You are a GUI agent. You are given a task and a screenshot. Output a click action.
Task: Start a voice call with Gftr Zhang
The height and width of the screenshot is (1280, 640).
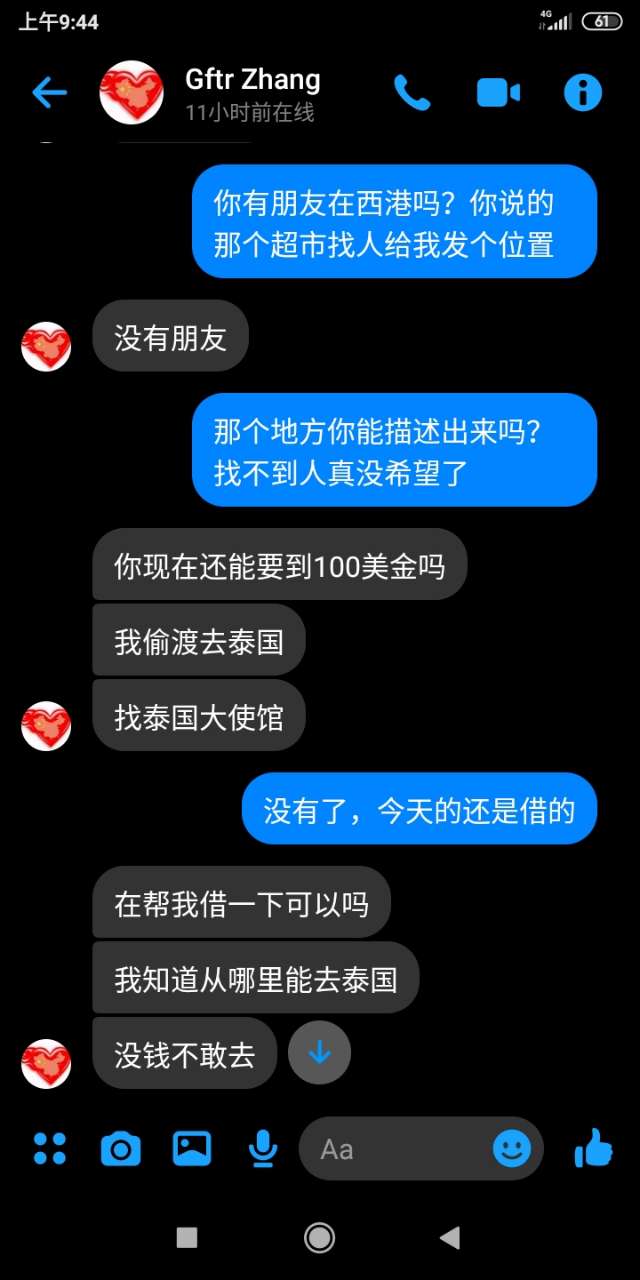click(x=412, y=93)
